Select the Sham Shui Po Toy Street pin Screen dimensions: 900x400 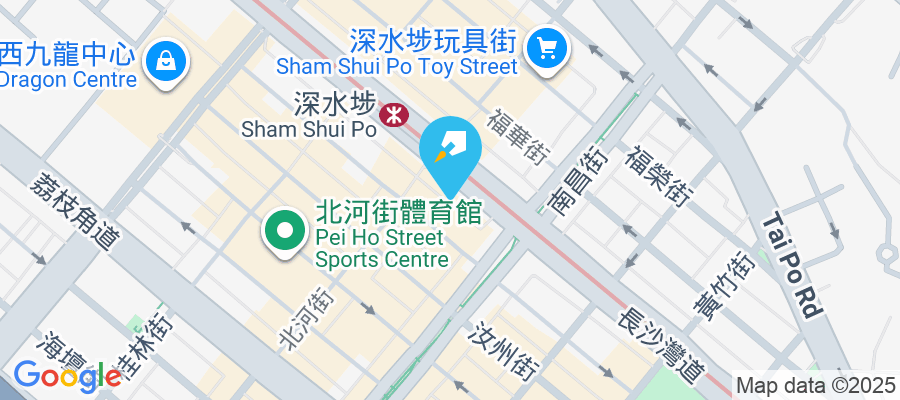coord(546,46)
